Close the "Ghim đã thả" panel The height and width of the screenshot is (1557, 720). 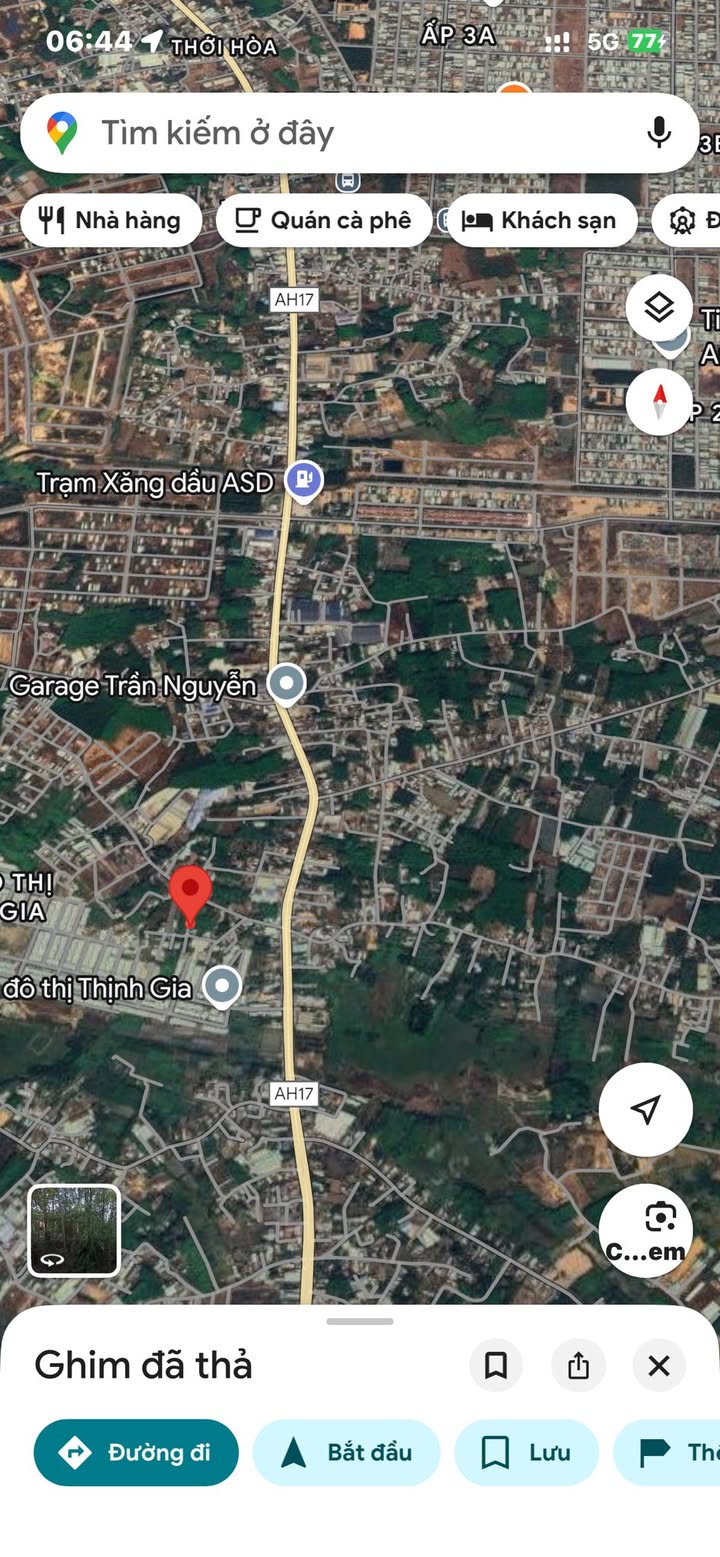tap(659, 1365)
